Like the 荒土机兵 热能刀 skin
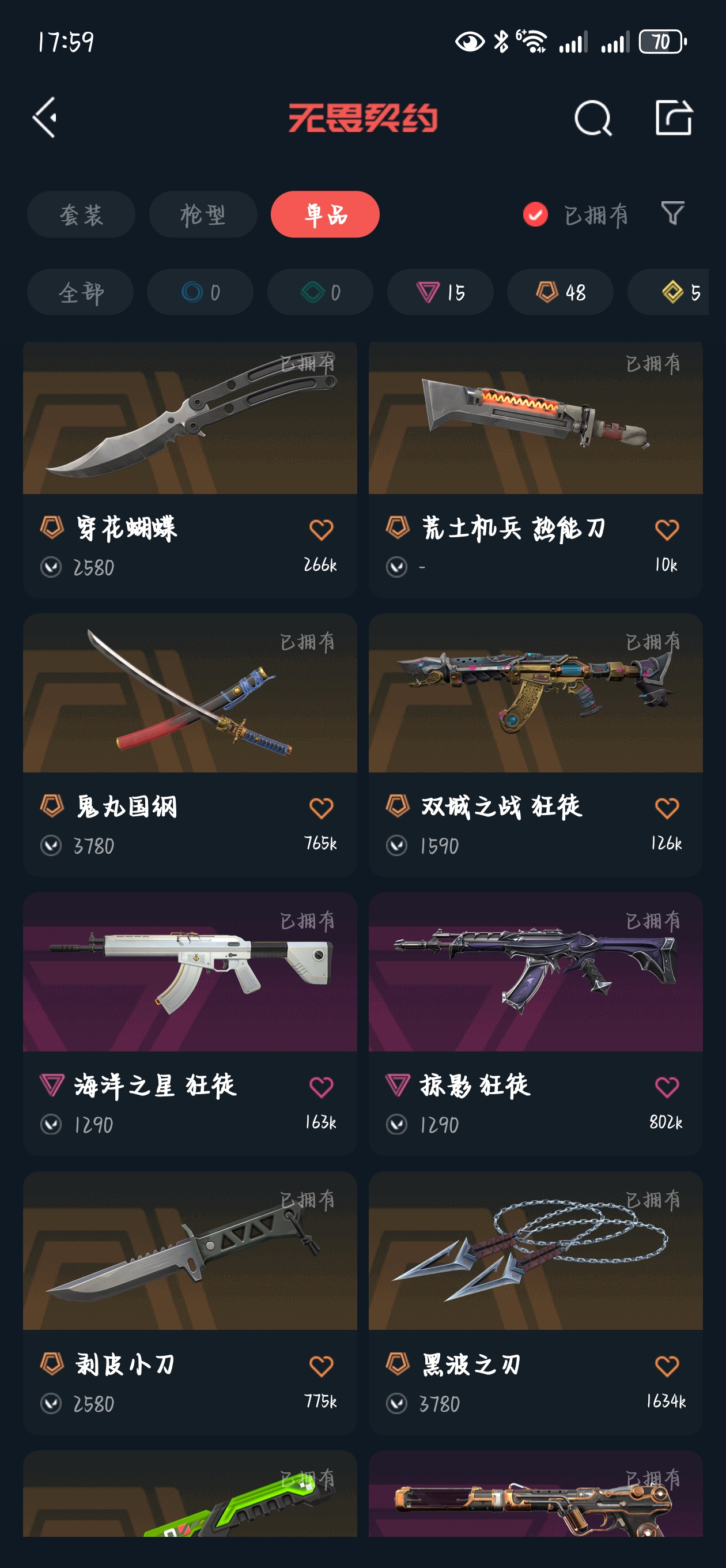 [x=666, y=530]
